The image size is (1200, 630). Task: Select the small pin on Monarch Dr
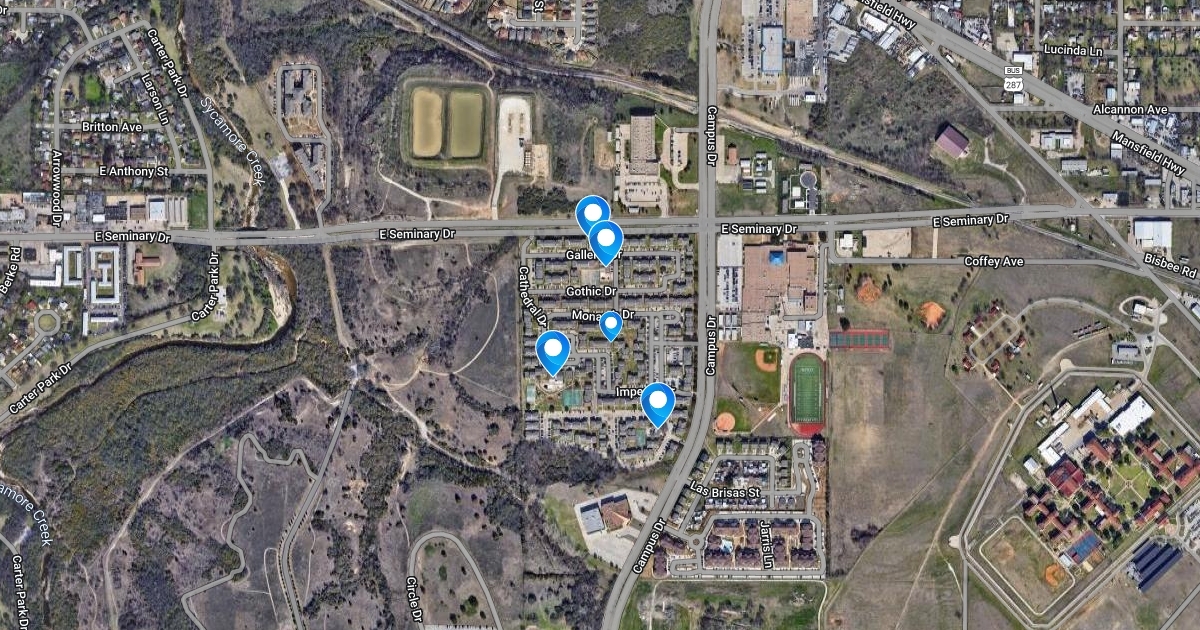pyautogui.click(x=610, y=323)
